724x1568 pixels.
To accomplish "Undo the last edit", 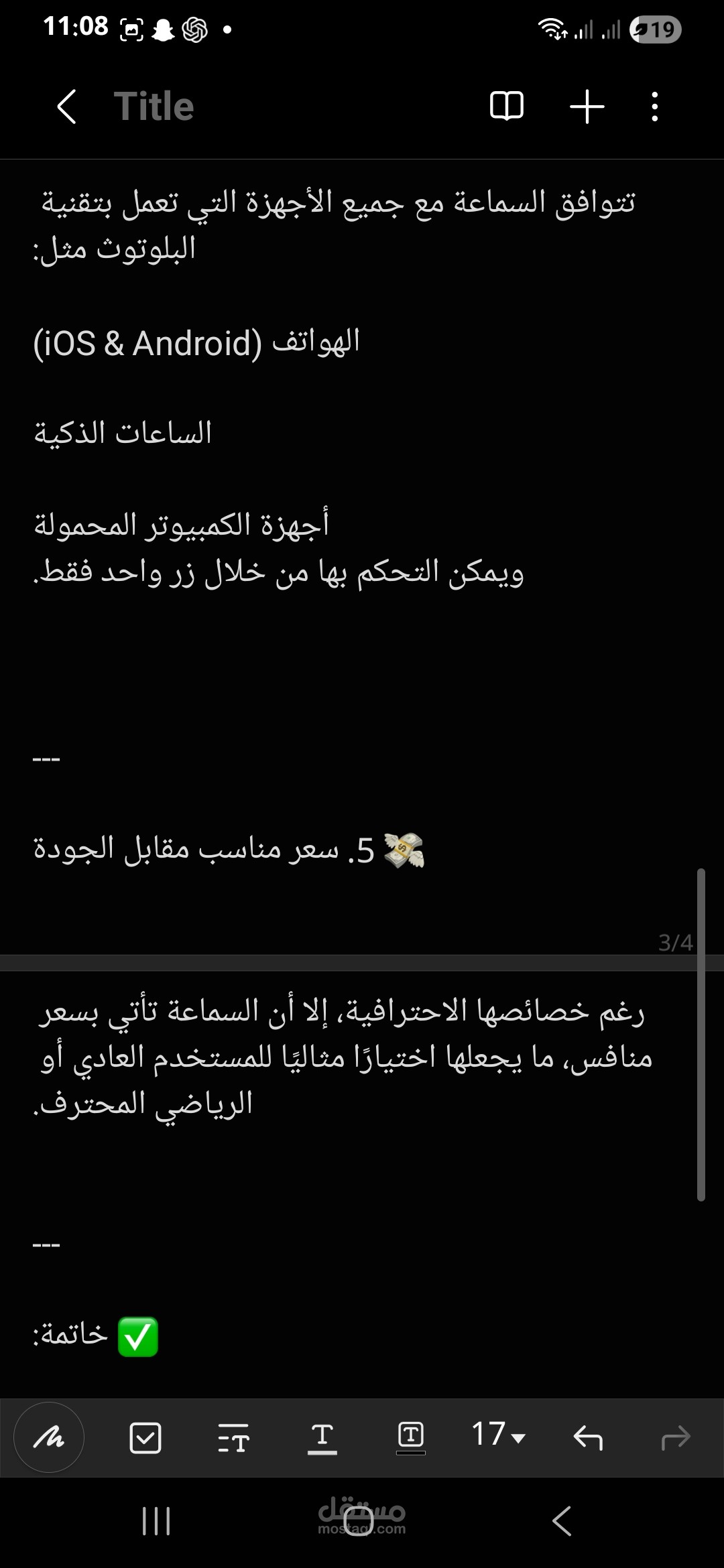I will [588, 1438].
